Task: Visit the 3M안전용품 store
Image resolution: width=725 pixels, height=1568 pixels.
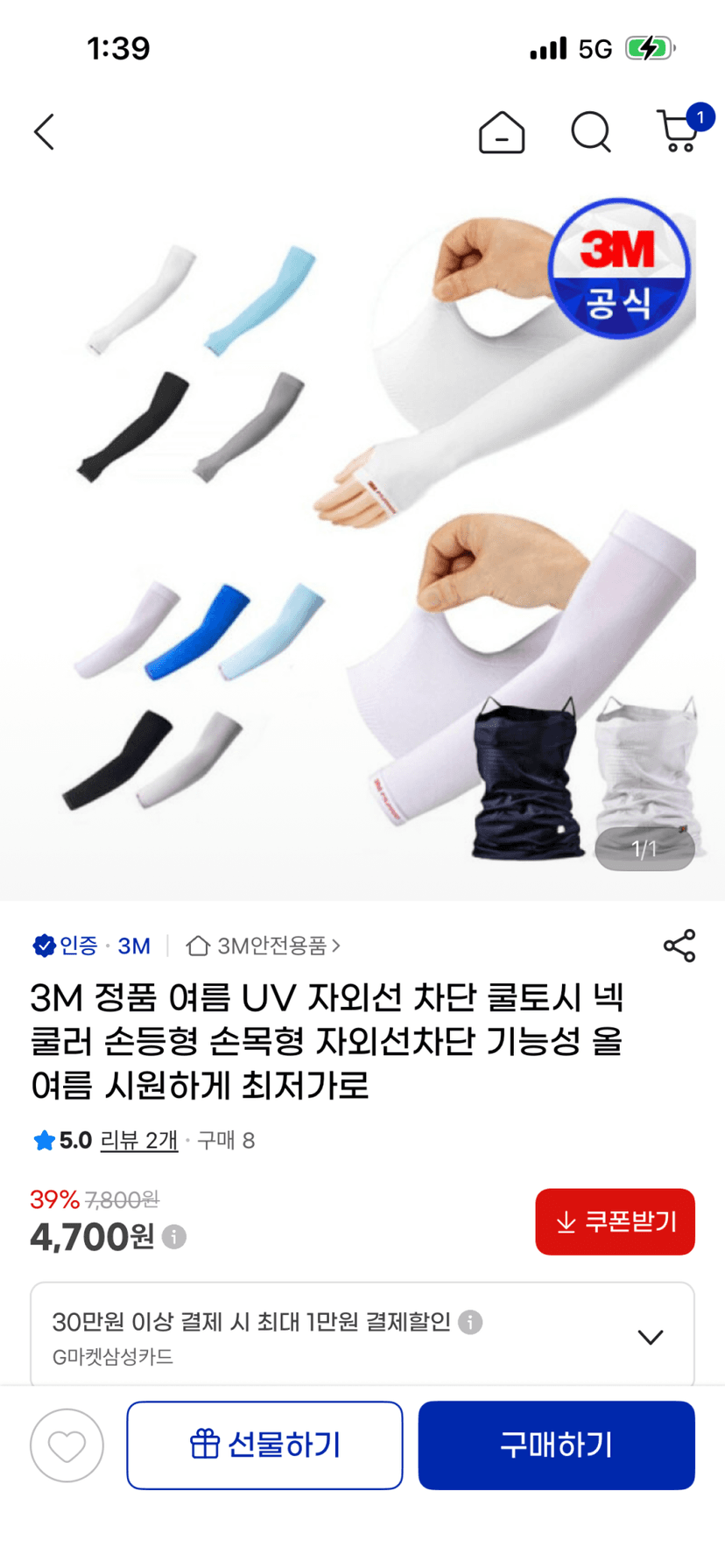Action: [x=264, y=946]
